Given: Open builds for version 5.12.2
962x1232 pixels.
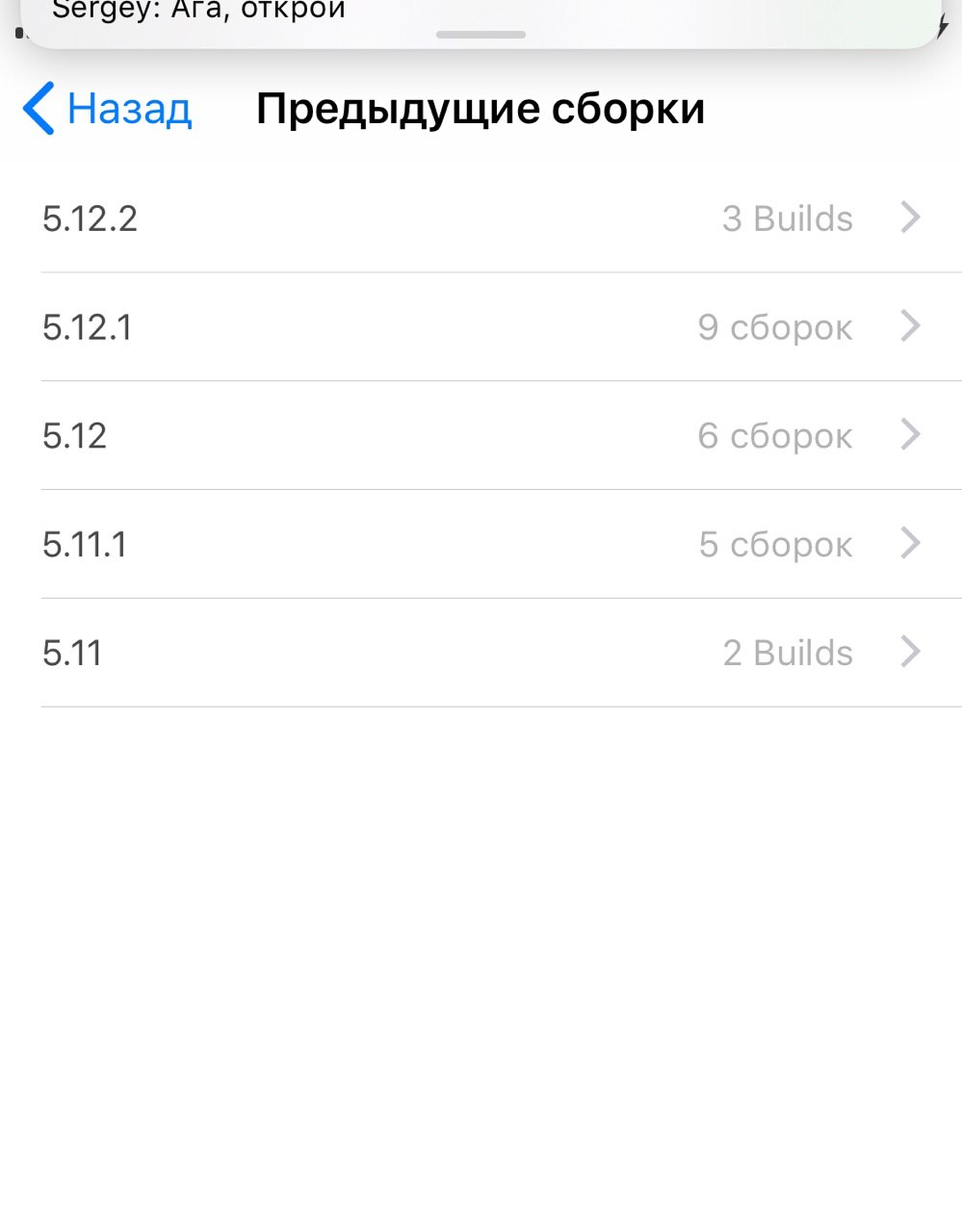Looking at the screenshot, I should [481, 218].
